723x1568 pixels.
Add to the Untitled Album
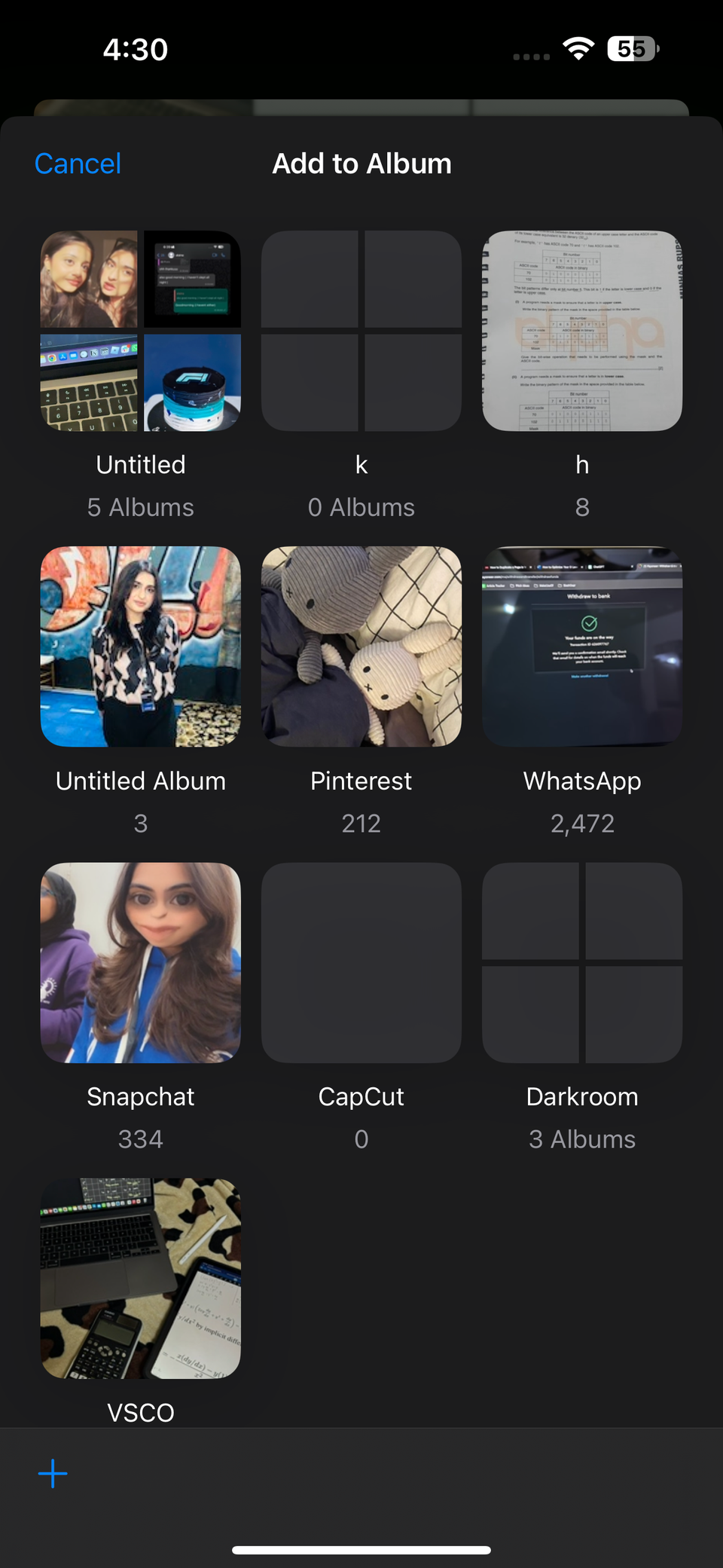click(141, 646)
